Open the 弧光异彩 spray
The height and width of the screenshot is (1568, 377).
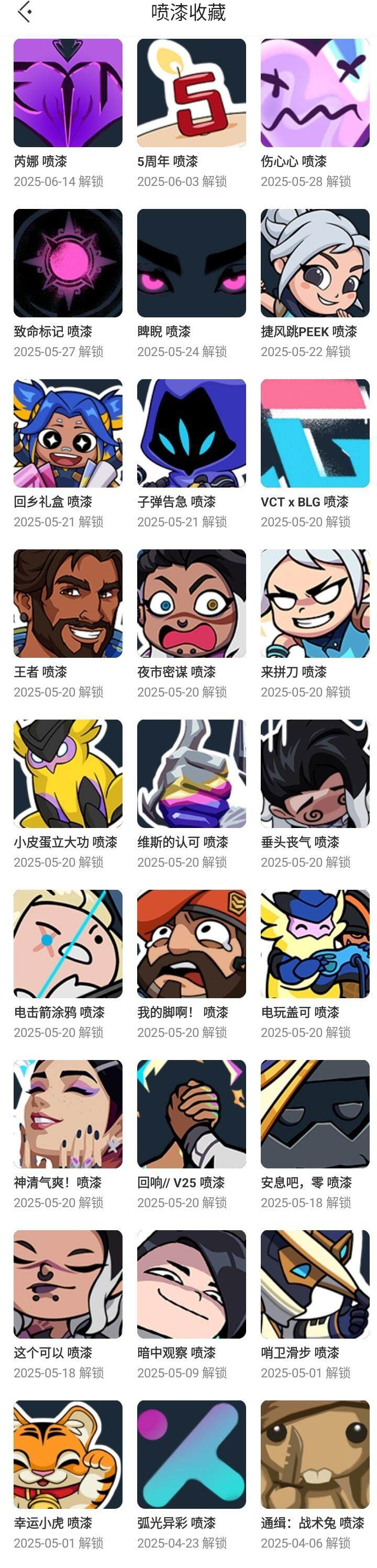click(x=191, y=1454)
